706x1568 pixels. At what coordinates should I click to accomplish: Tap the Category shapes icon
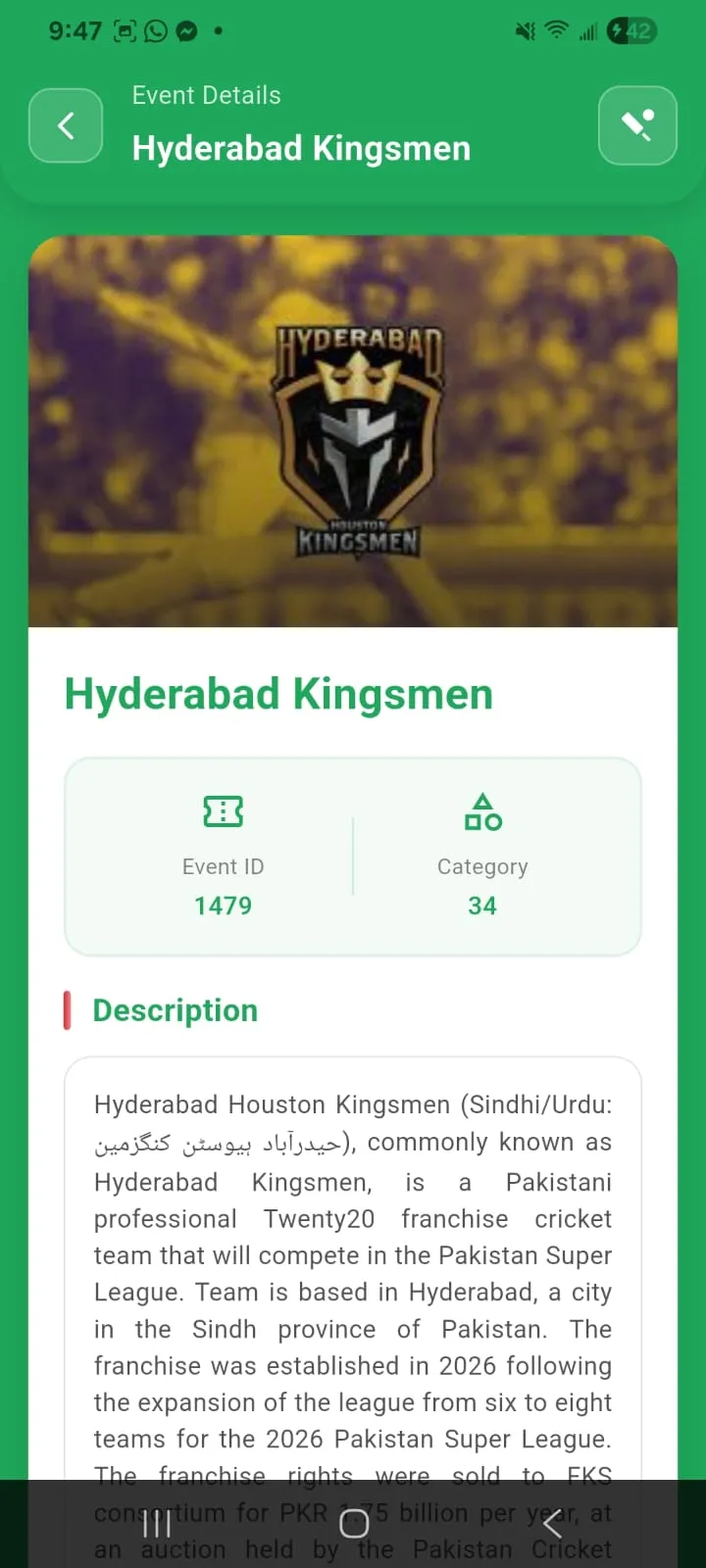click(x=481, y=811)
